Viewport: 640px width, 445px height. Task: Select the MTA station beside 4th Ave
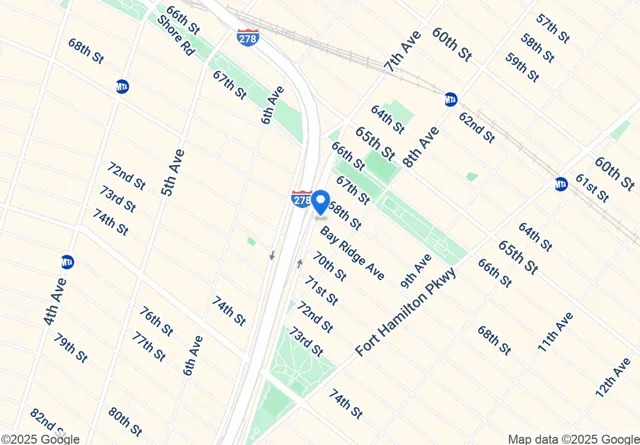point(67,262)
